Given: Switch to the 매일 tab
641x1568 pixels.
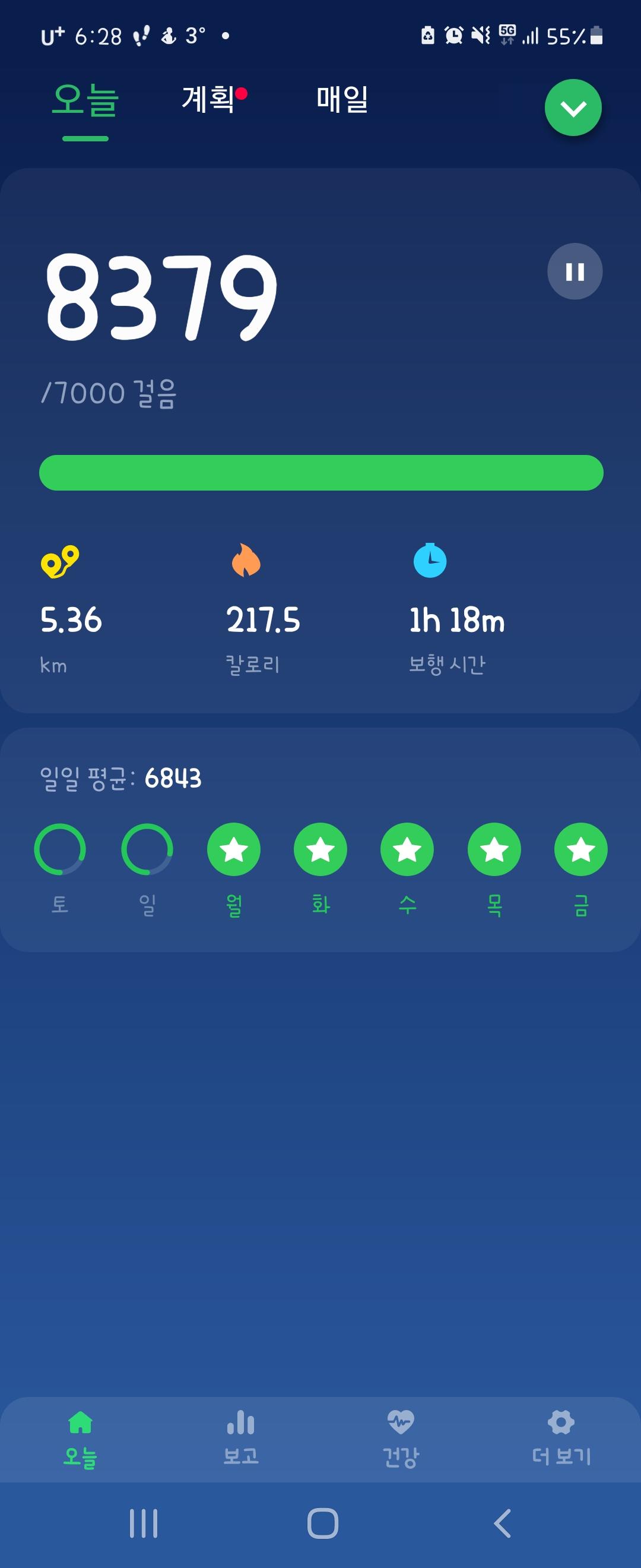Looking at the screenshot, I should [x=342, y=99].
